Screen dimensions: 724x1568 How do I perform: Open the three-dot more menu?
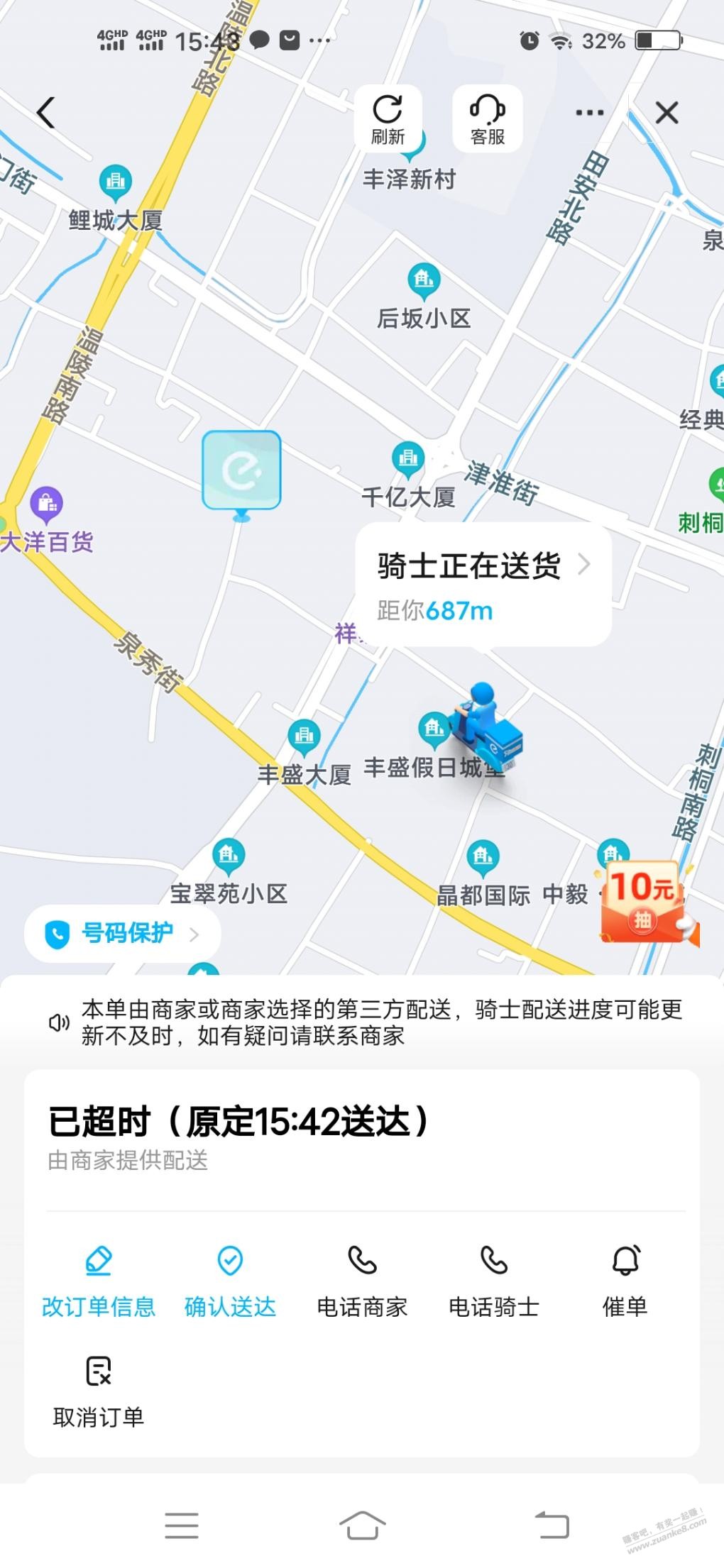(x=589, y=113)
